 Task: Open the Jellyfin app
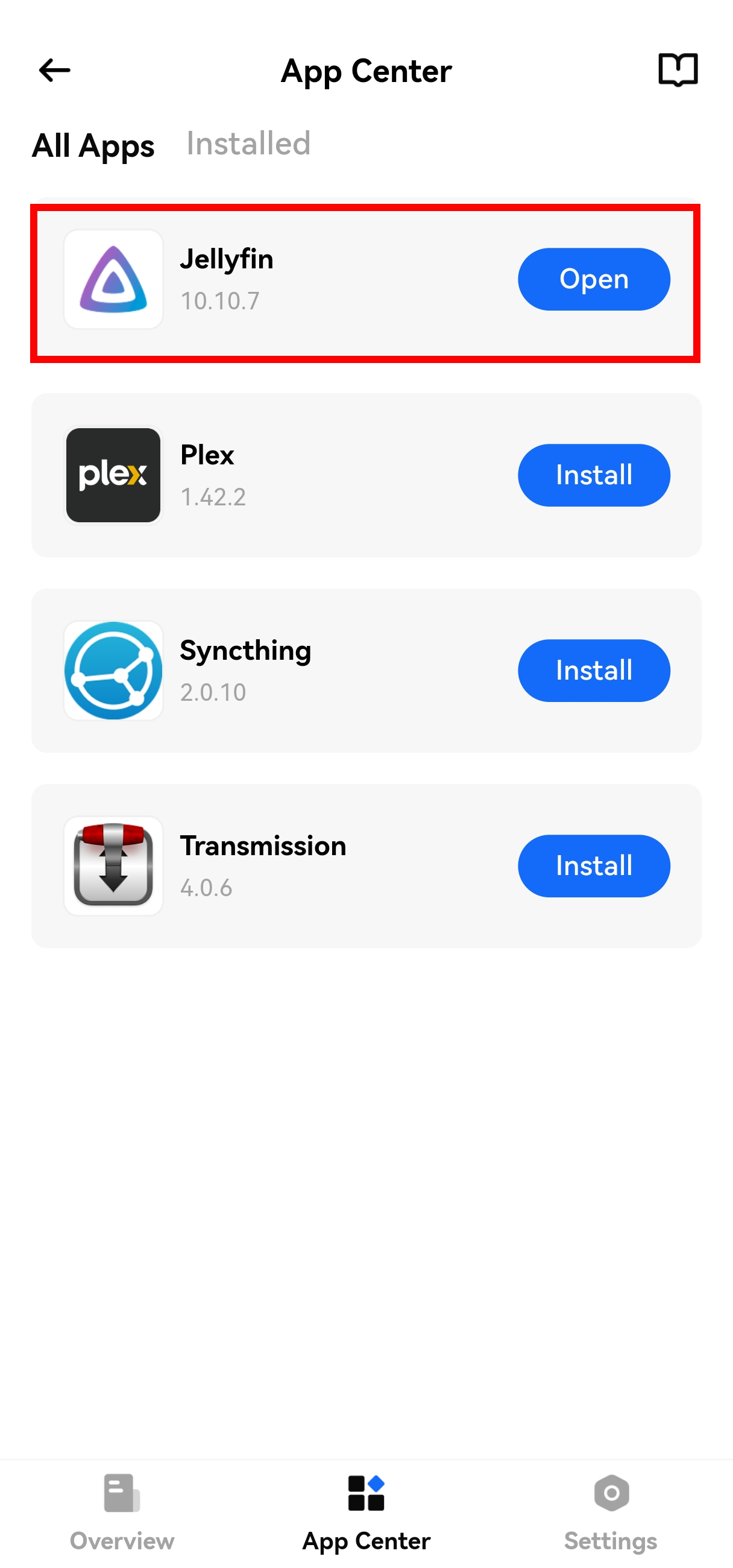pos(593,279)
